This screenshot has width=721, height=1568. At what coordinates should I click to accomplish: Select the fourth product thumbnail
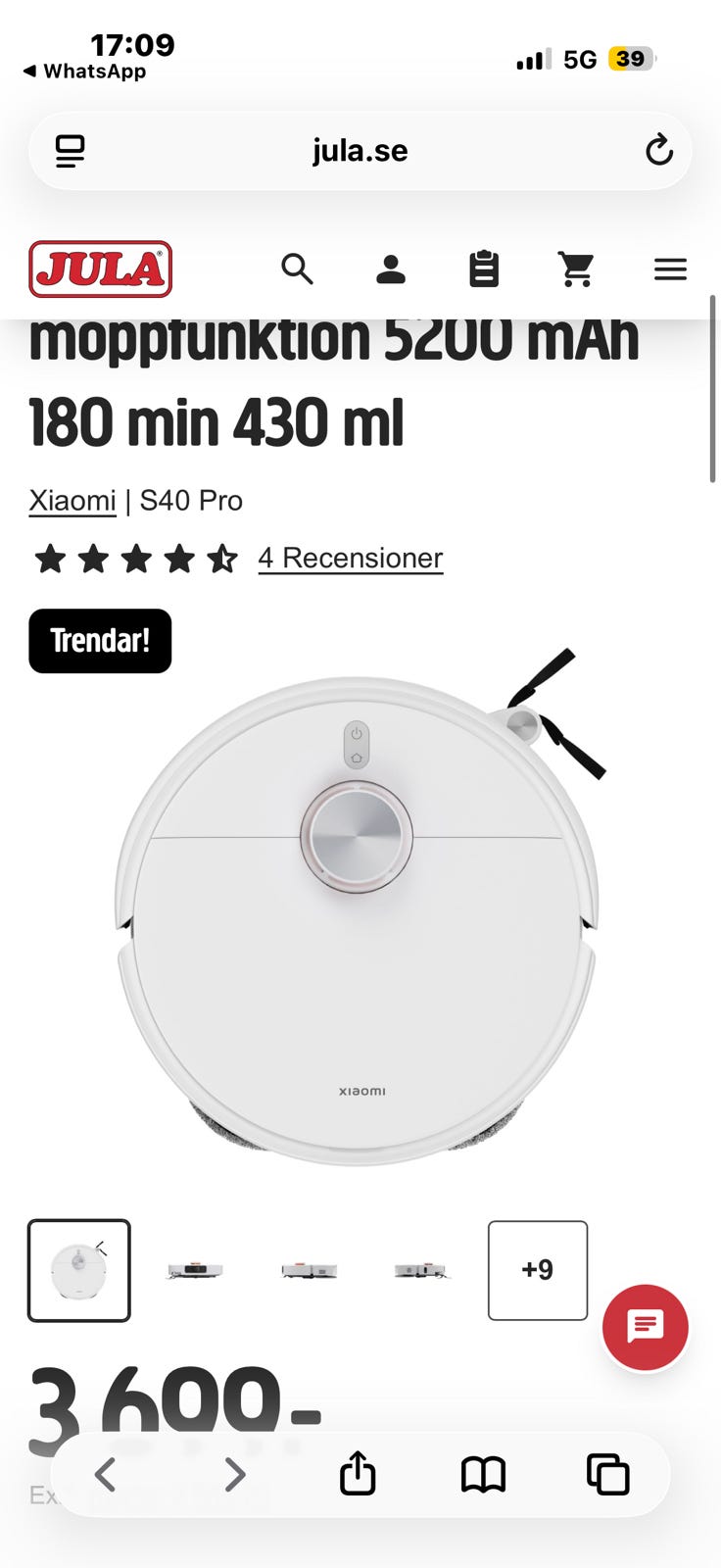[x=420, y=1270]
